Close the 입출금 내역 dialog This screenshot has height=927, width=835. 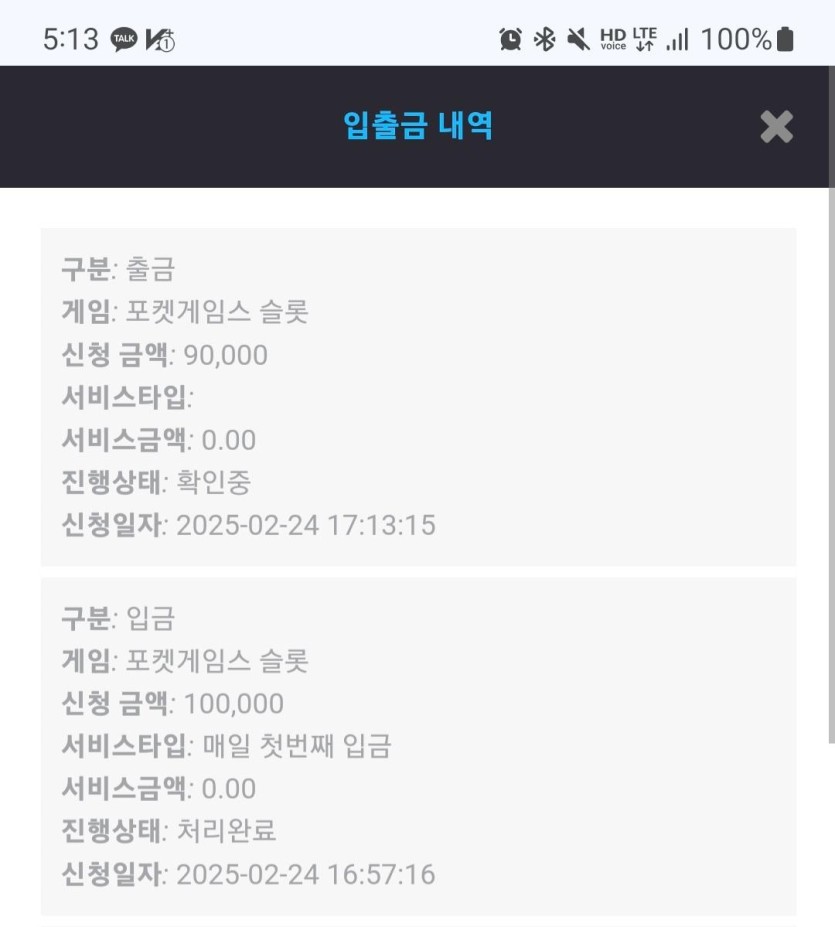776,127
